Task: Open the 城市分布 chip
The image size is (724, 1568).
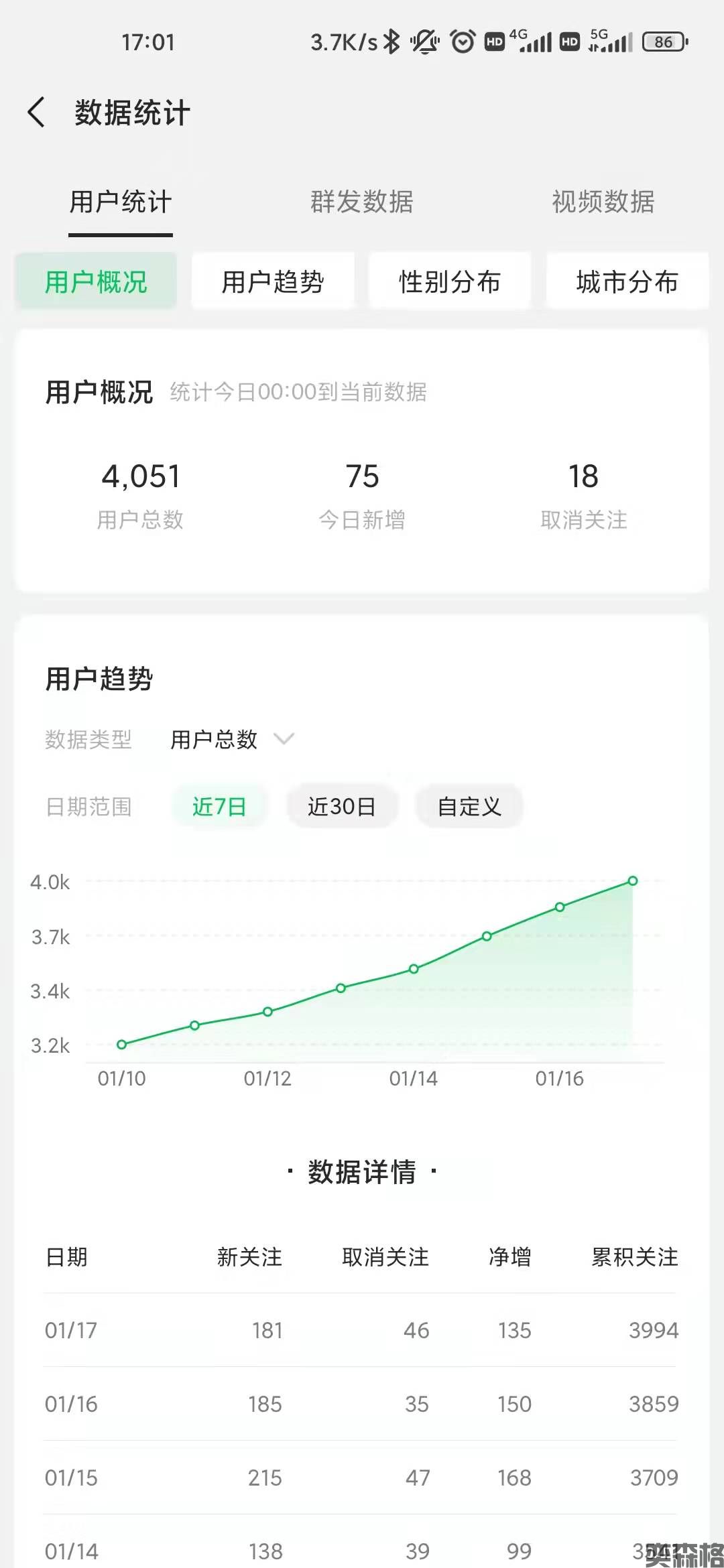Action: (627, 281)
